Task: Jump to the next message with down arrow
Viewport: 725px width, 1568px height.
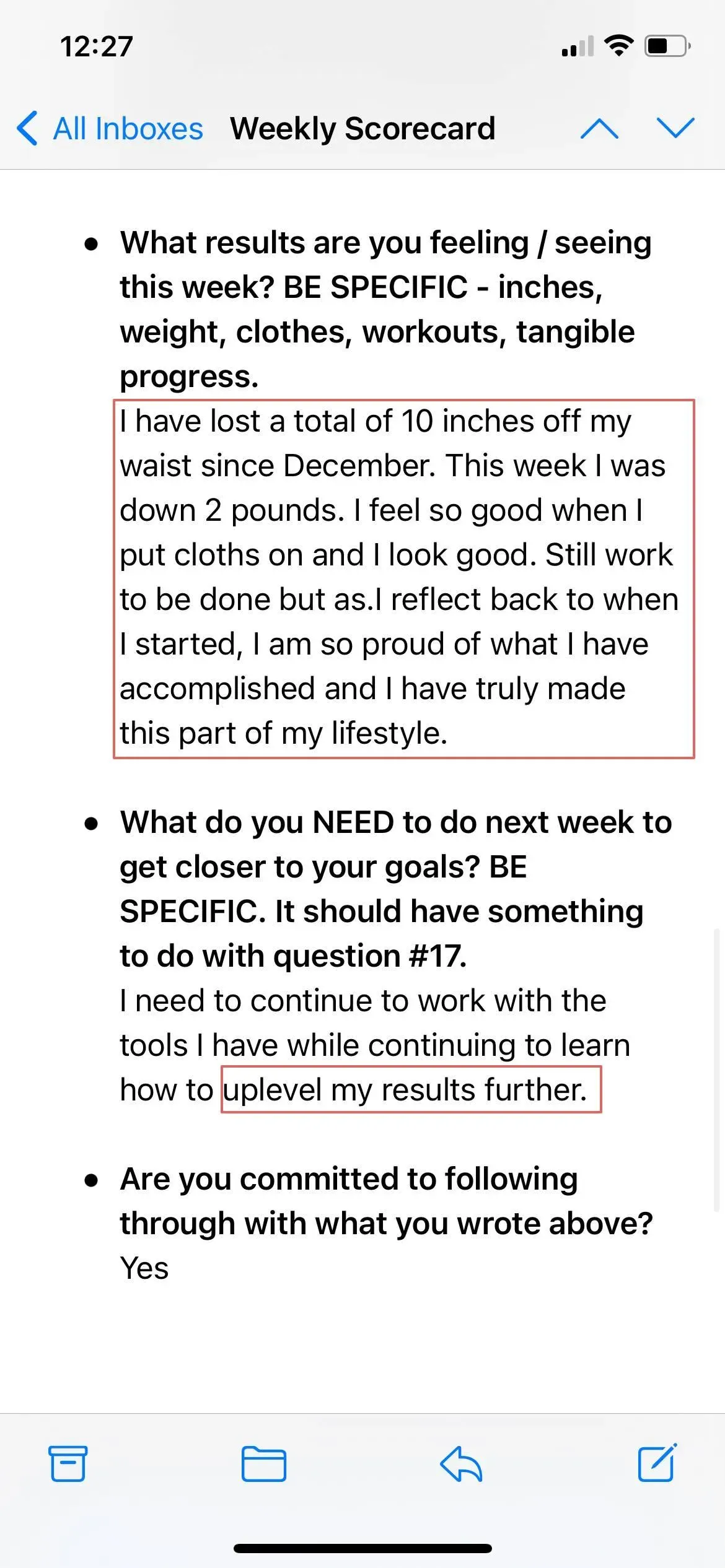Action: pyautogui.click(x=675, y=128)
